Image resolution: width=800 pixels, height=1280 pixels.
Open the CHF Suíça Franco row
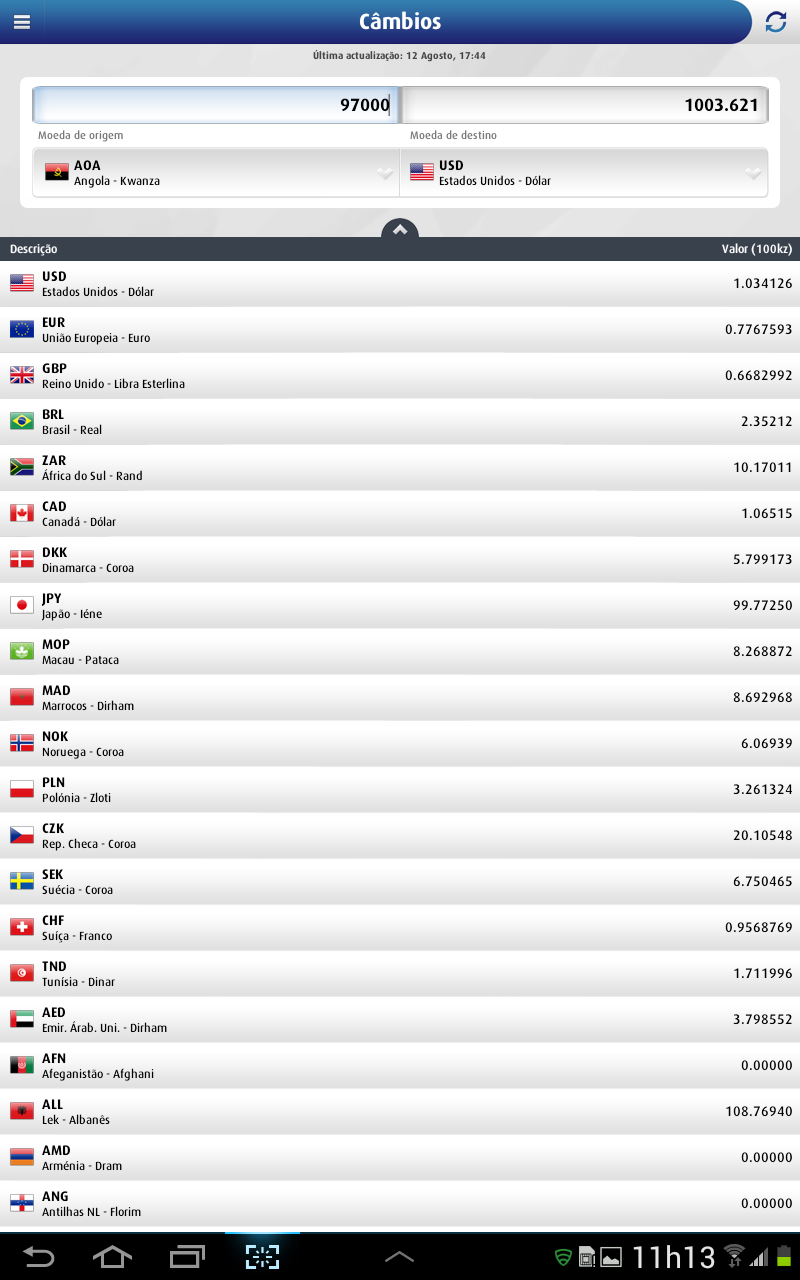click(400, 928)
